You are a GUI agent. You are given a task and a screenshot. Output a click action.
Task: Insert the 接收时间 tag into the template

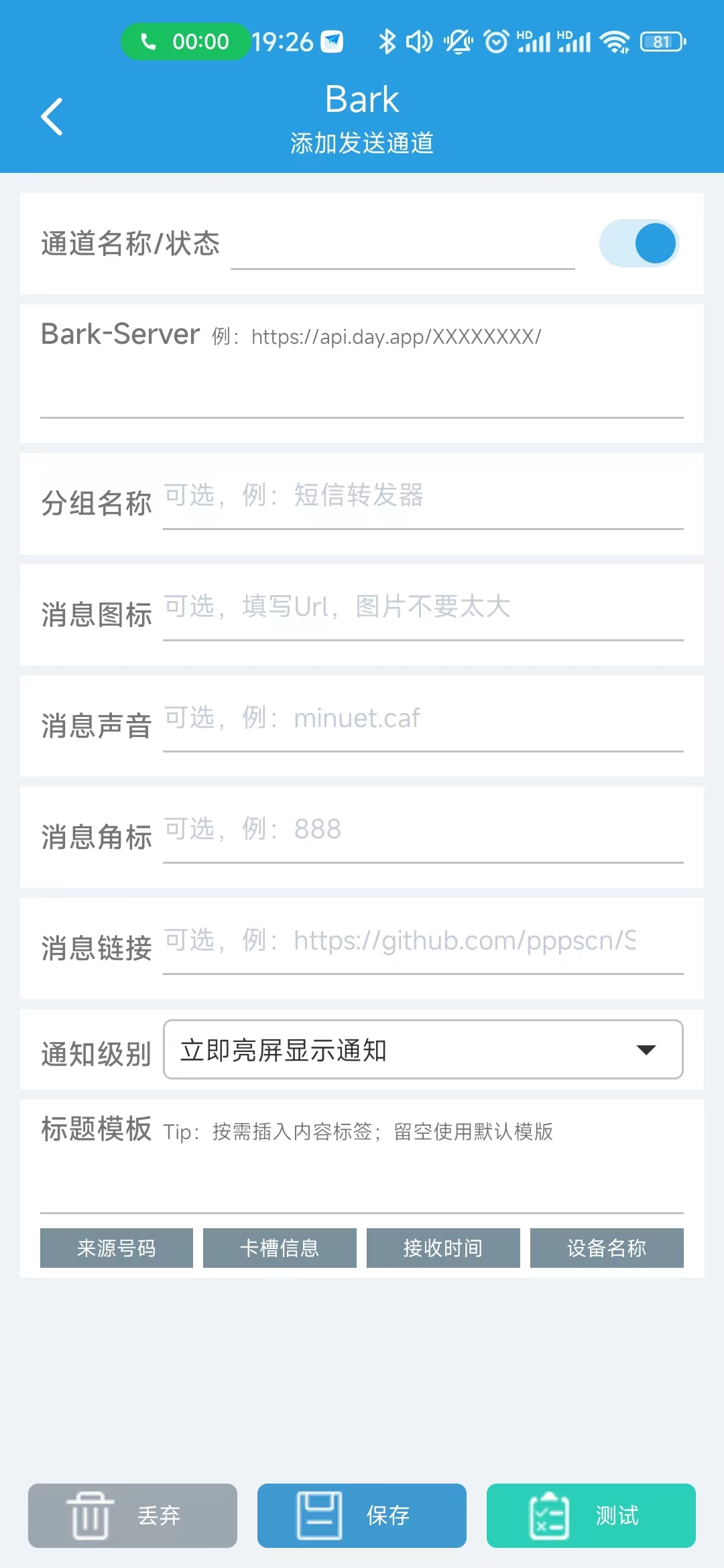coord(443,1248)
